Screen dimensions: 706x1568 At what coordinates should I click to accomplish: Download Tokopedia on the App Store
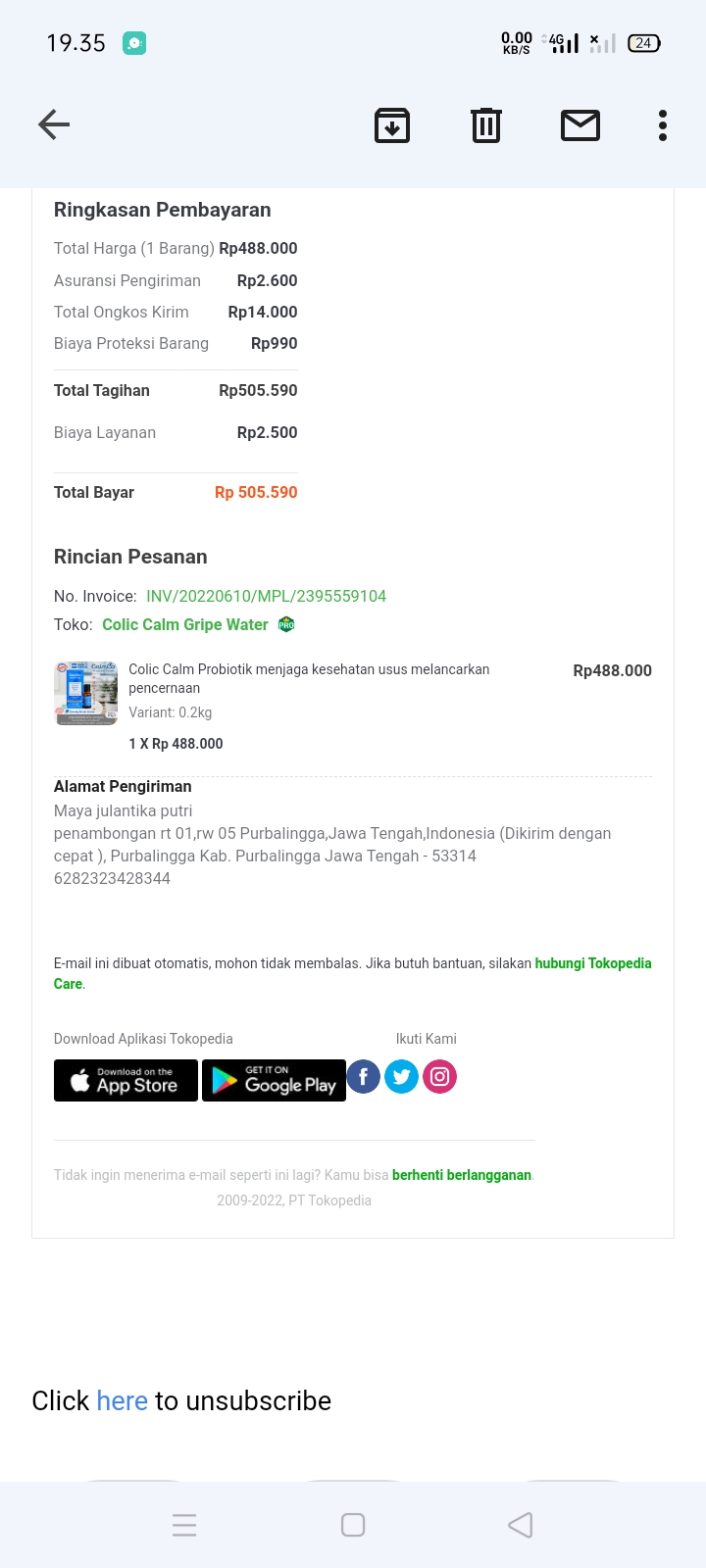click(x=126, y=1080)
